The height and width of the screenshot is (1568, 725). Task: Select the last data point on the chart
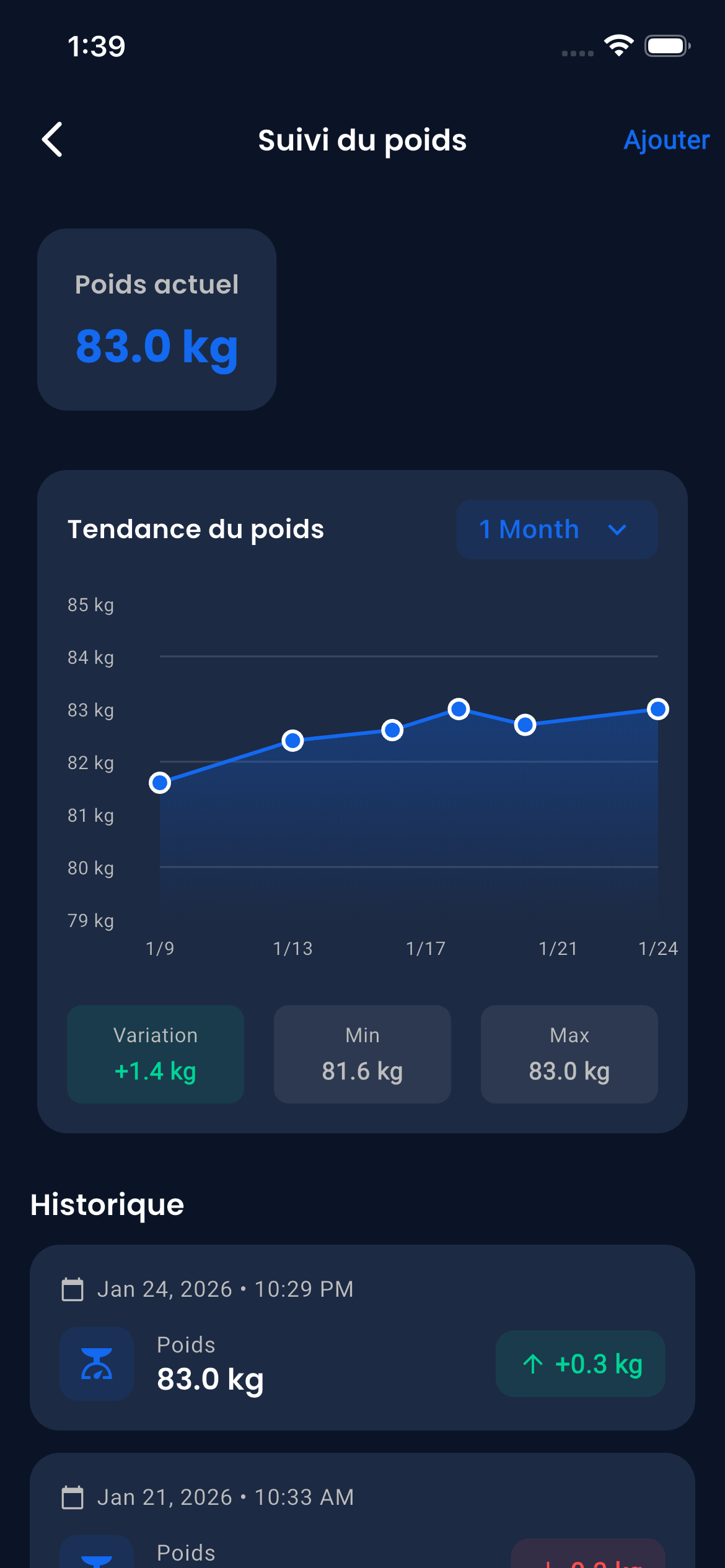[659, 709]
